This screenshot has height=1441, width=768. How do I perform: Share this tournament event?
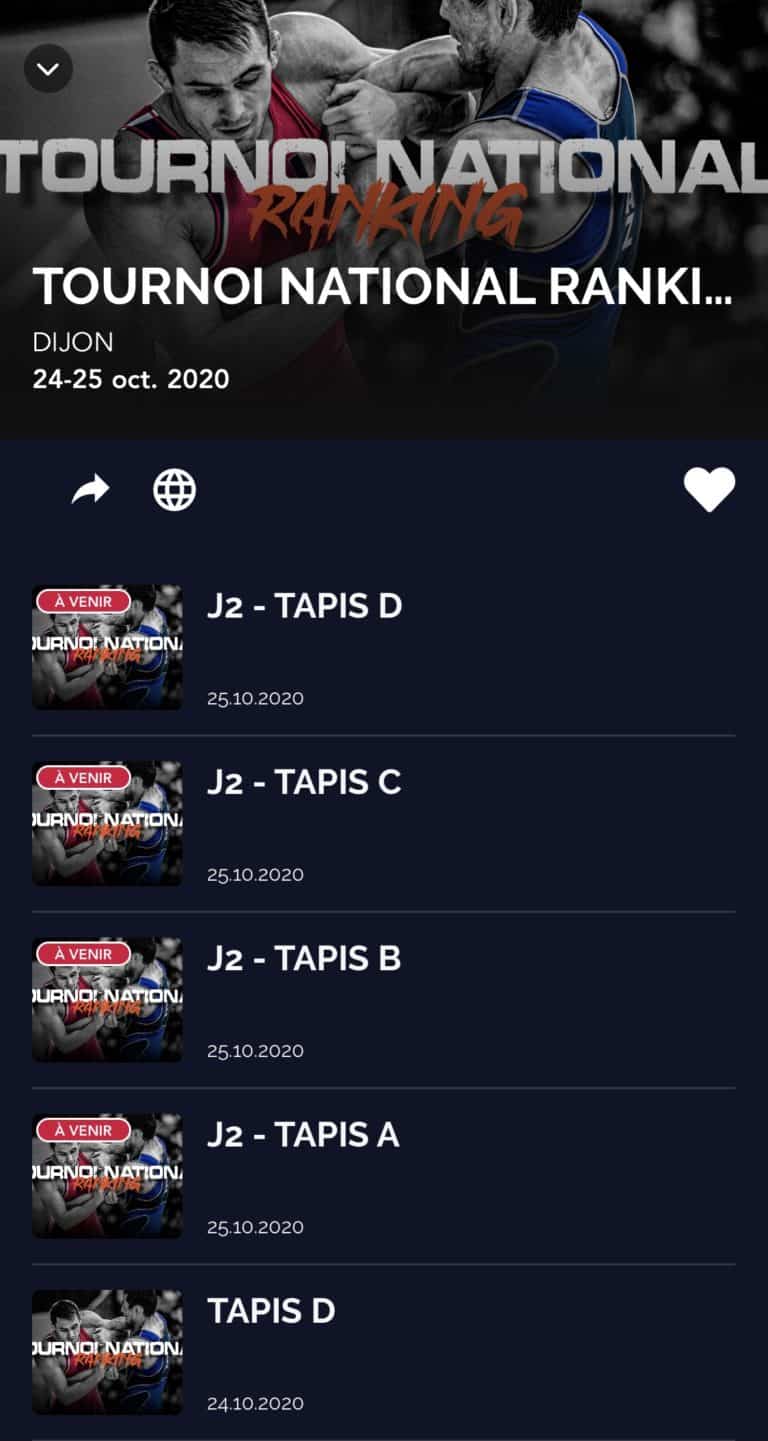click(91, 490)
